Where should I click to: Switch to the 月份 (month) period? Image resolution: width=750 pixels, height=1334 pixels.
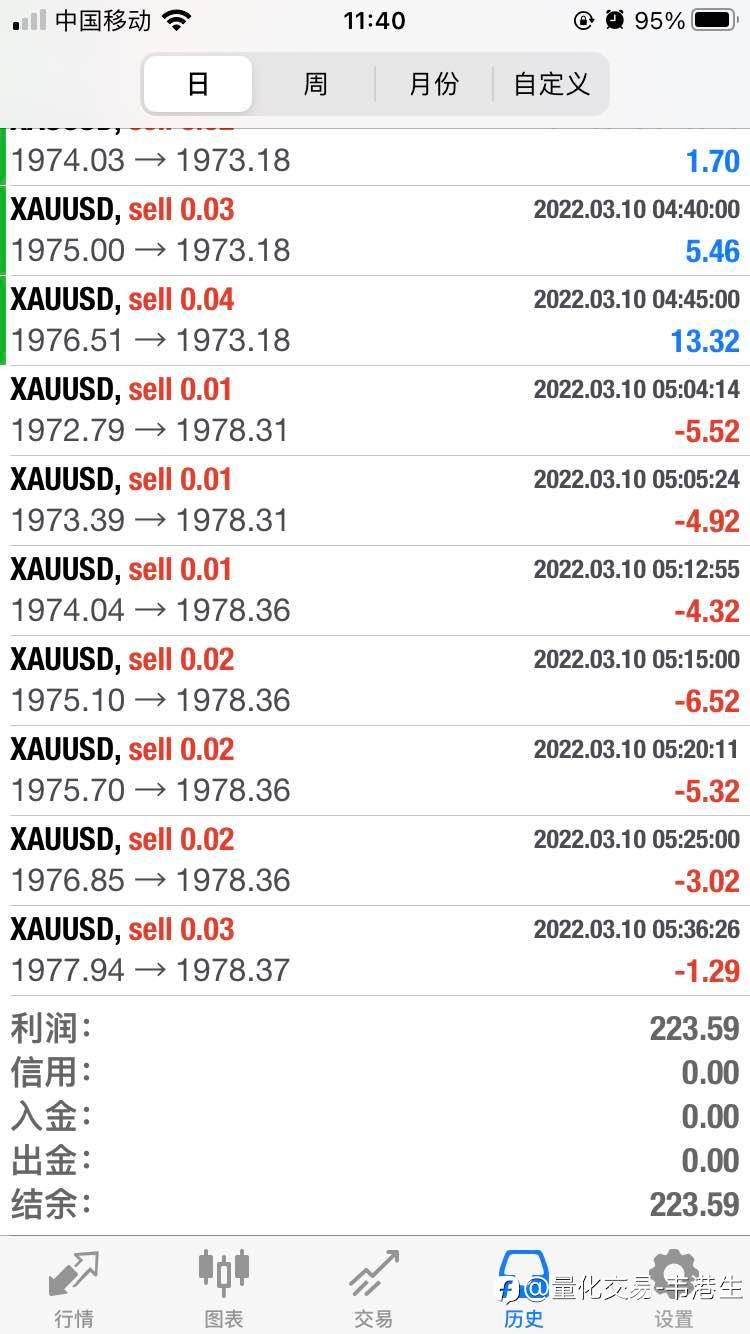point(433,84)
